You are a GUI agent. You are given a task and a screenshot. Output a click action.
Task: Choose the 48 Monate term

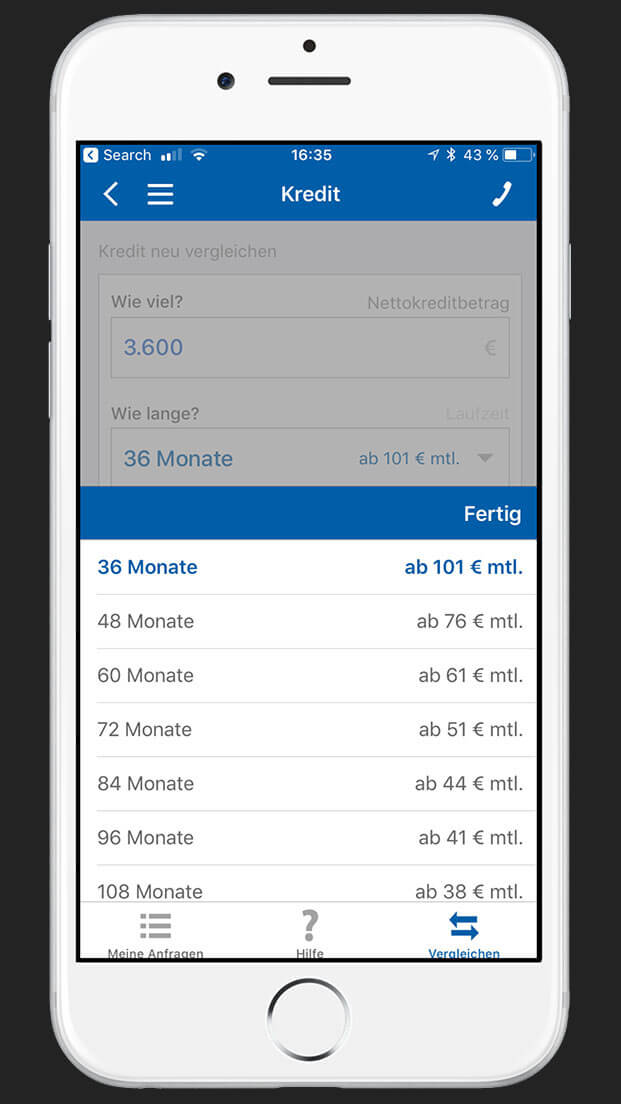tap(309, 621)
